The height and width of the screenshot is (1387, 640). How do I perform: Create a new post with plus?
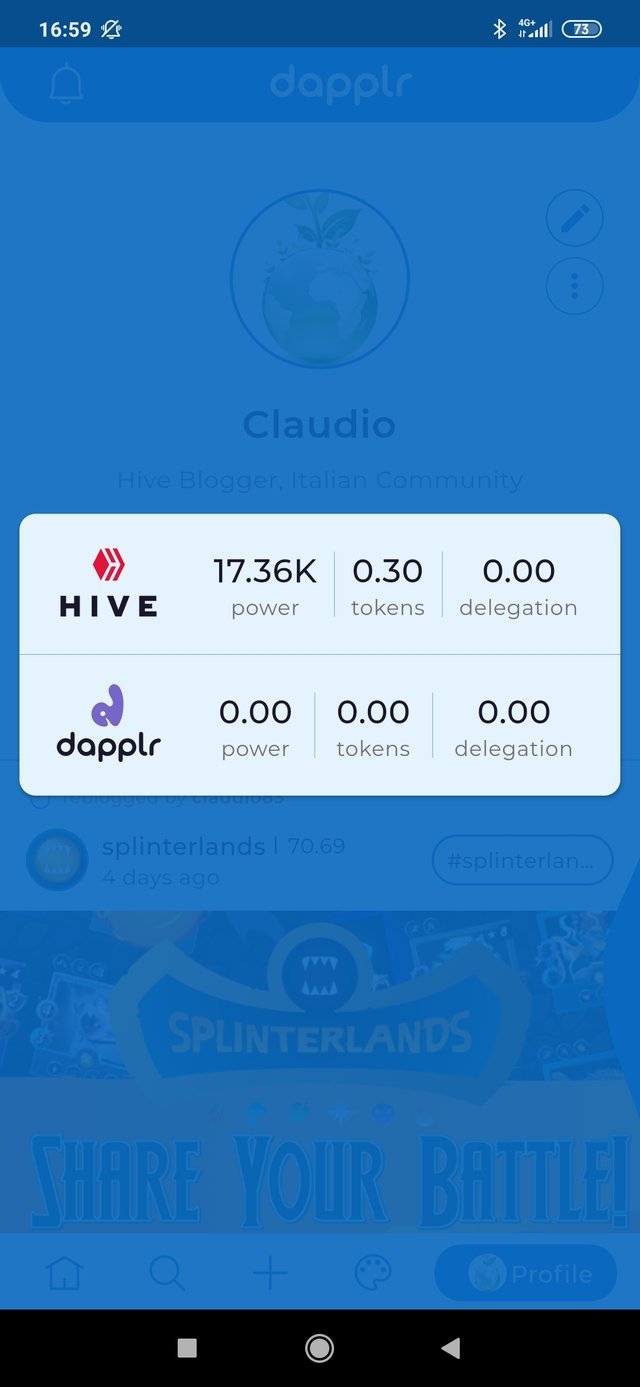point(270,1273)
